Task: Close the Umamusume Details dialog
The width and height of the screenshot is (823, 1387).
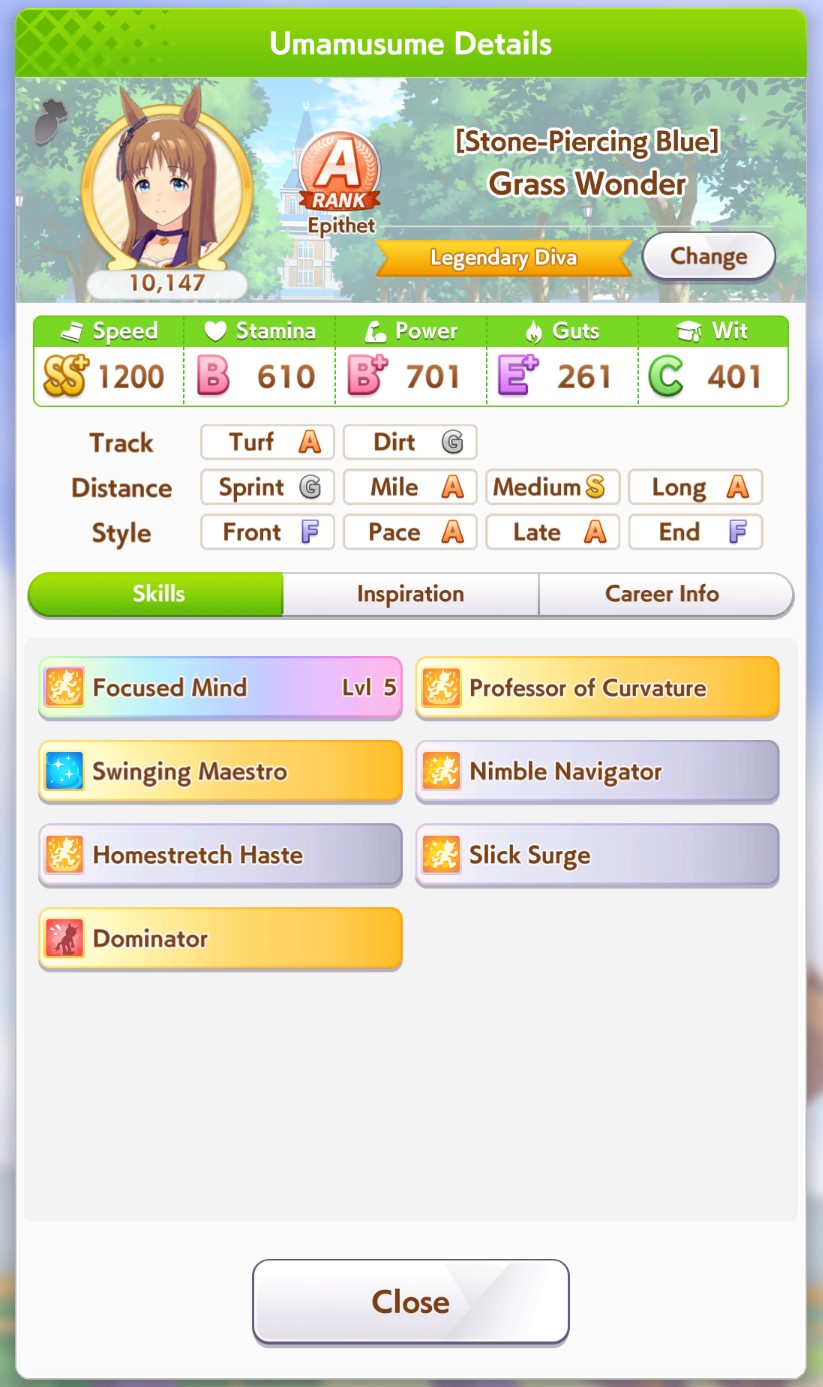Action: [410, 1302]
